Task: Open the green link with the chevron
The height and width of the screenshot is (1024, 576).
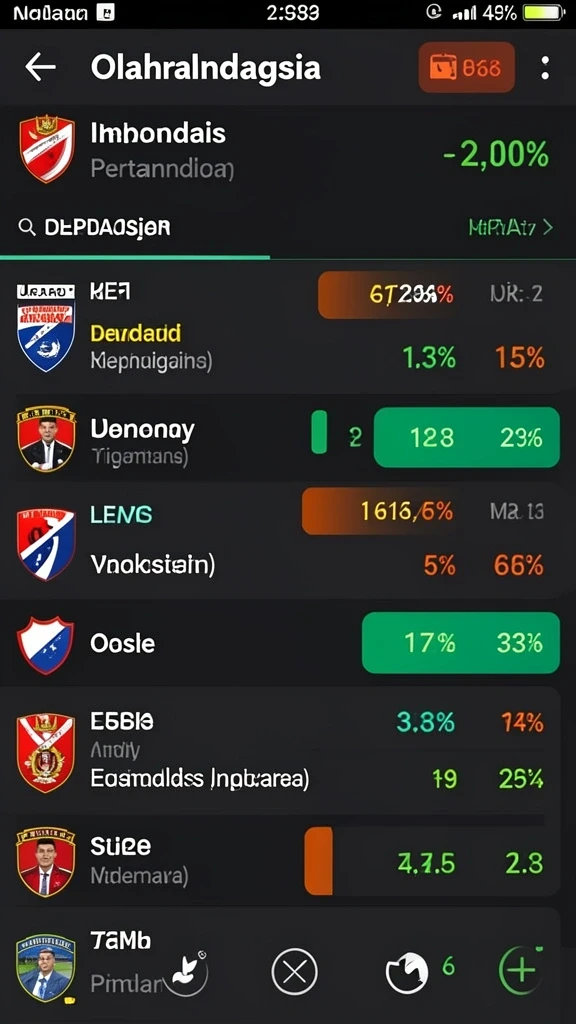Action: click(x=511, y=227)
